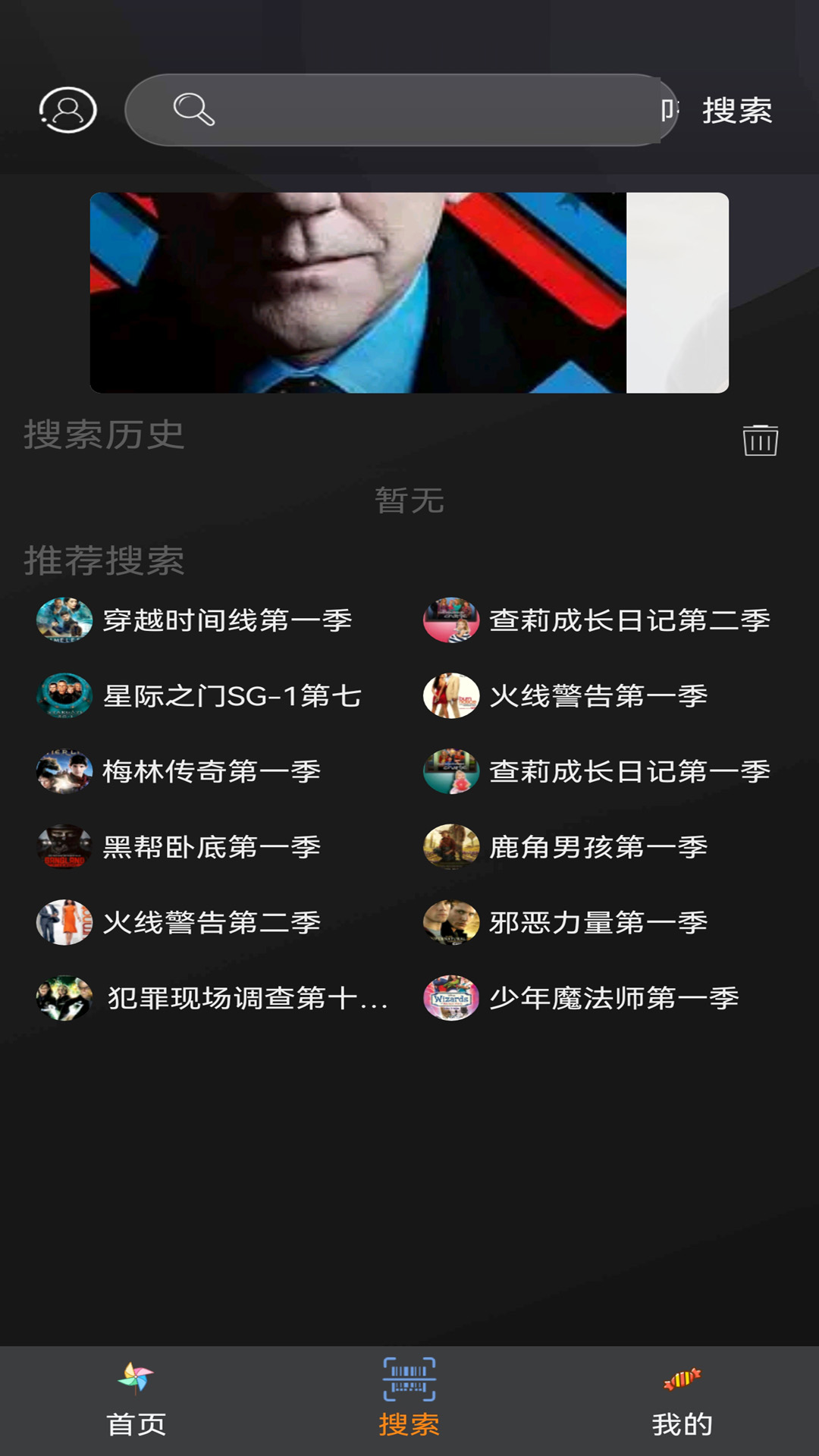Screen dimensions: 819x1456
Task: Pick 鹿角男孩第一季 suggestion
Action: coord(566,846)
